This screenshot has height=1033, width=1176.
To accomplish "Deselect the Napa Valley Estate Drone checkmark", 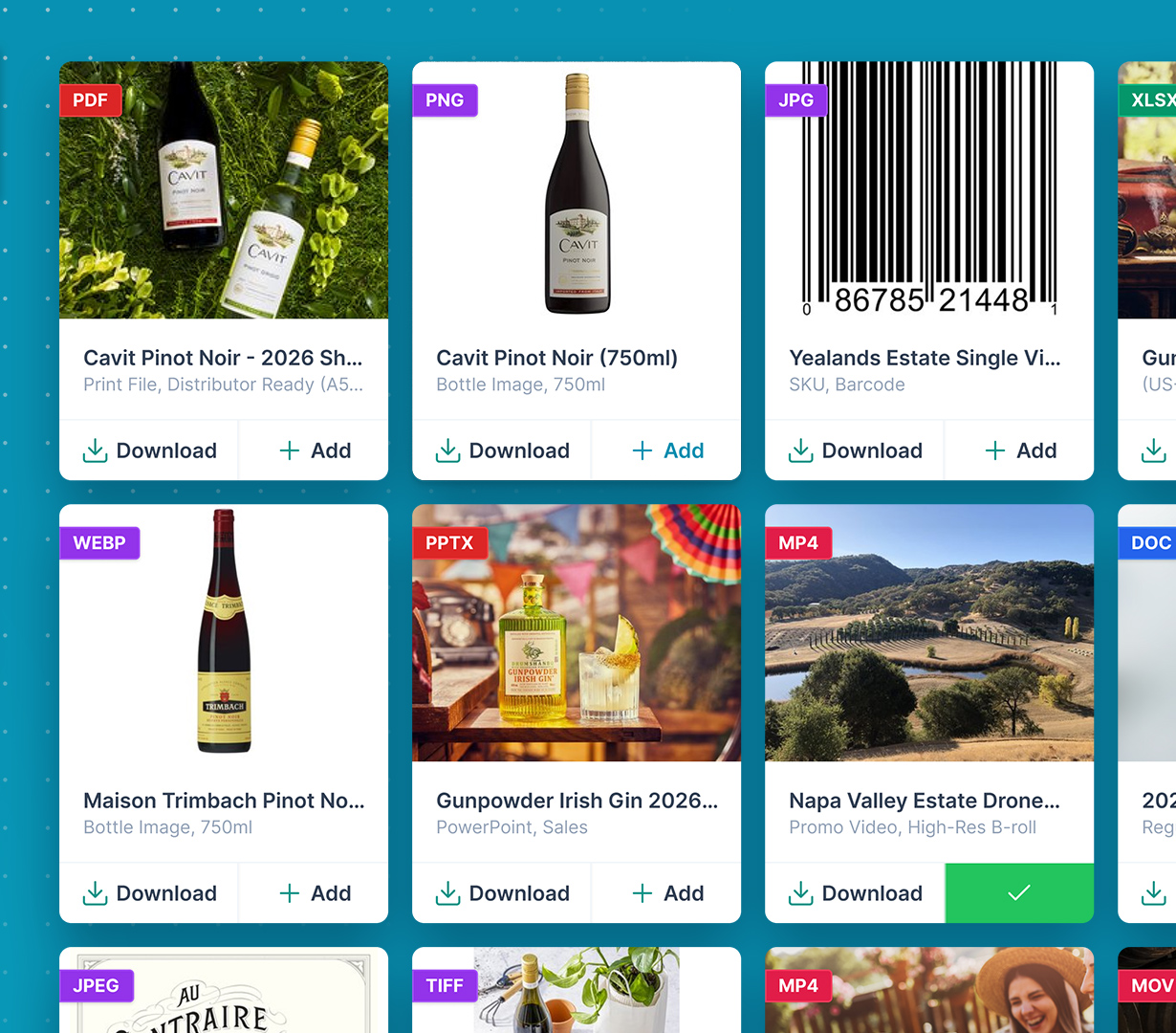I will click(1019, 893).
